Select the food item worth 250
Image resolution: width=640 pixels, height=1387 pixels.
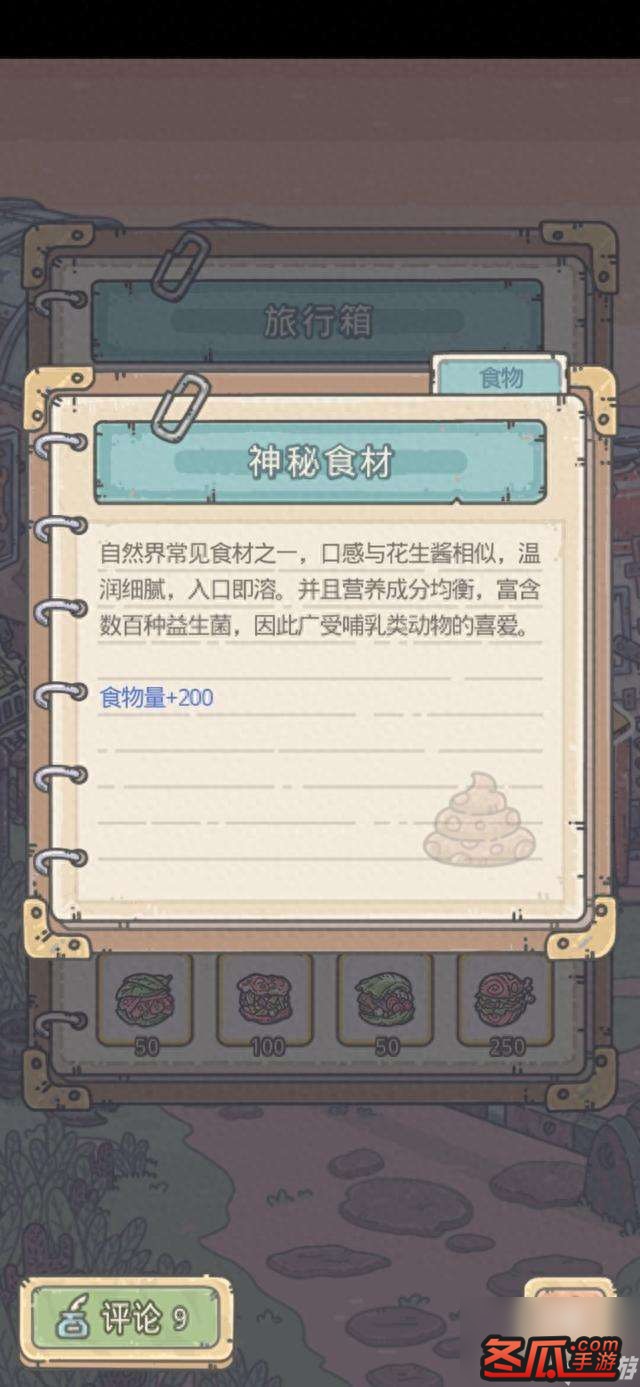(x=506, y=996)
